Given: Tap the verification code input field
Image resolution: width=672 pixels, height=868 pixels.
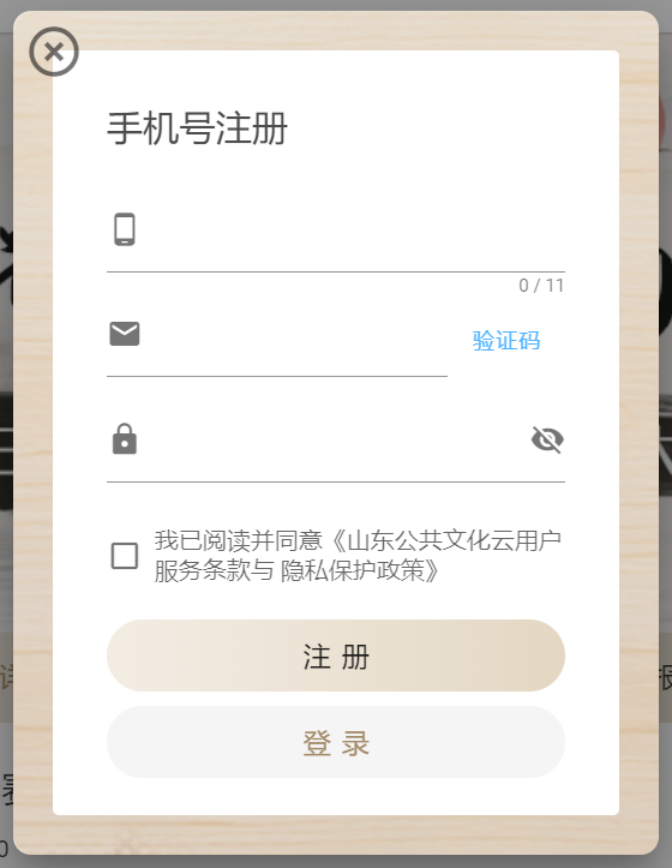Looking at the screenshot, I should (x=295, y=338).
